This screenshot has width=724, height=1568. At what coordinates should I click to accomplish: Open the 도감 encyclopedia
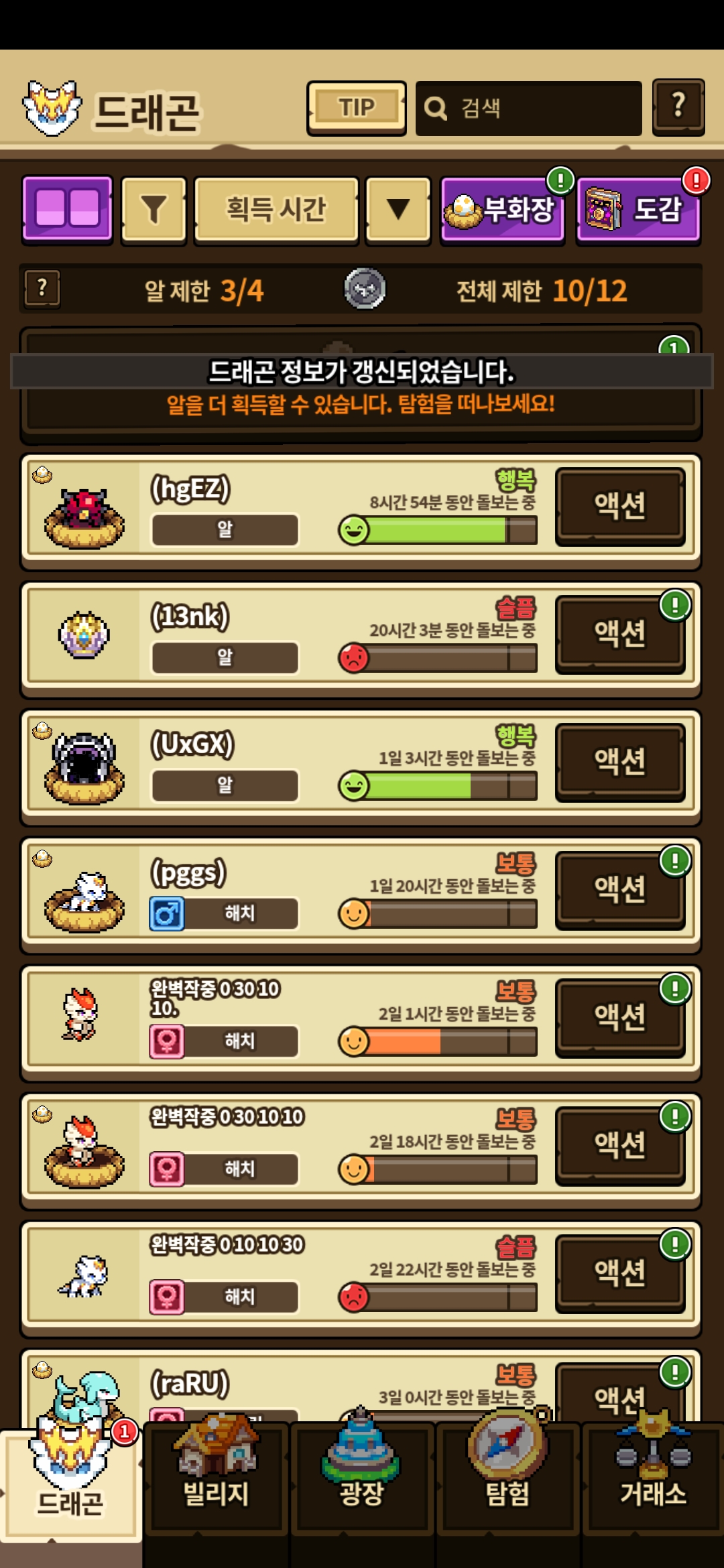tap(638, 210)
